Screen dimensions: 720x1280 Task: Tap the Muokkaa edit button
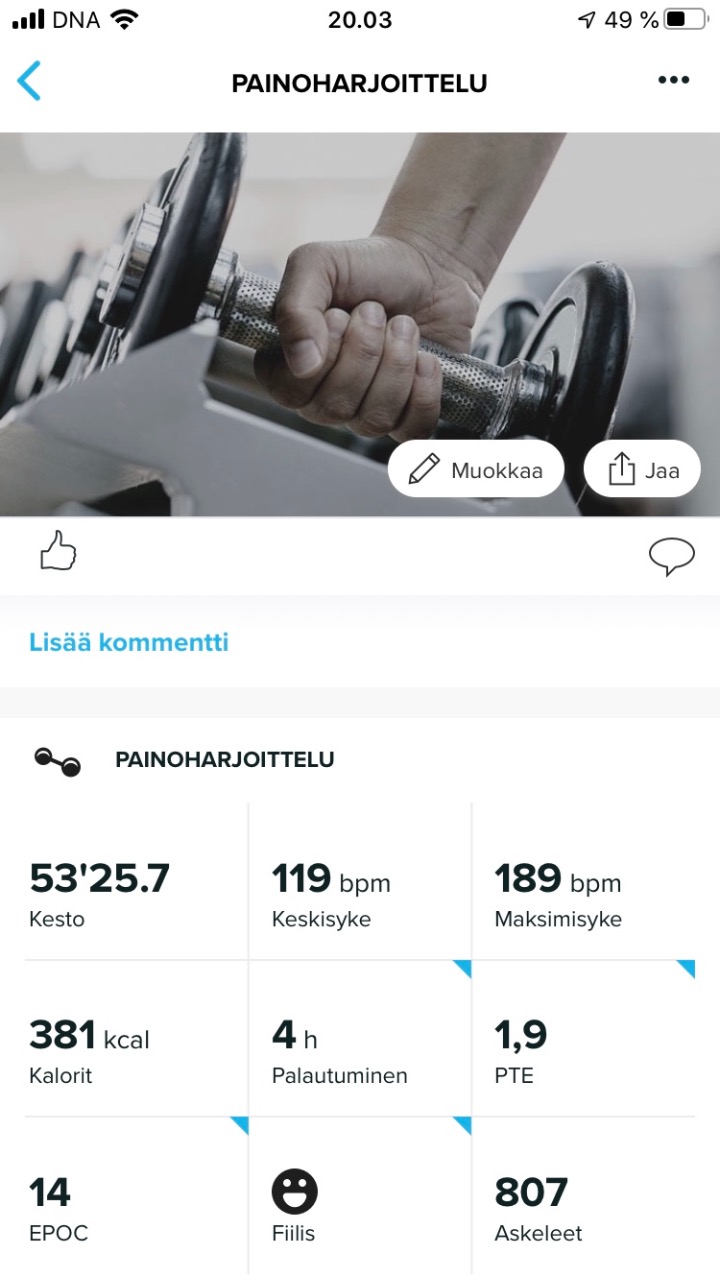coord(476,469)
